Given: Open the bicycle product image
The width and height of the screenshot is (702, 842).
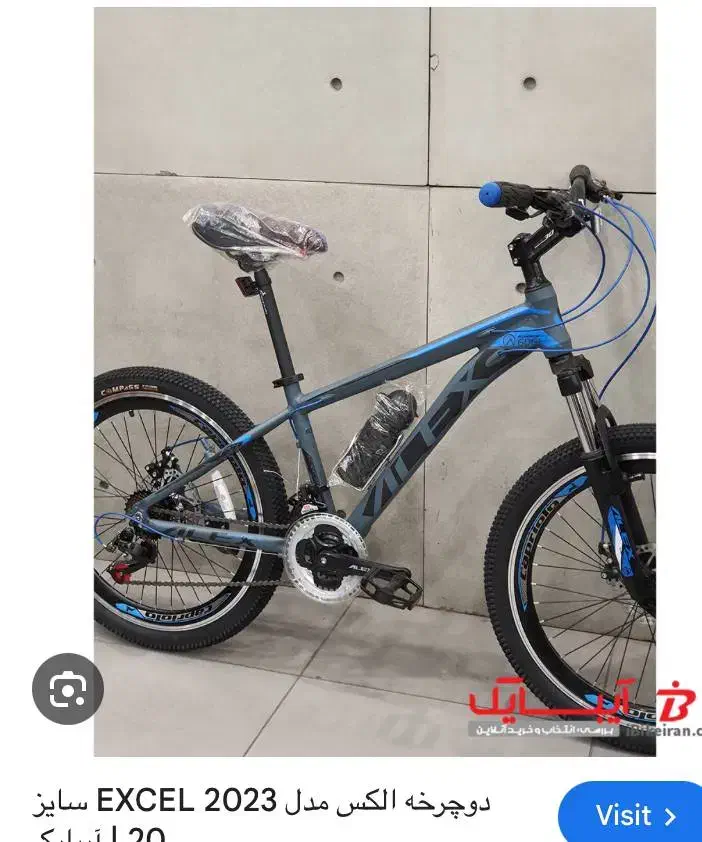Looking at the screenshot, I should (375, 382).
